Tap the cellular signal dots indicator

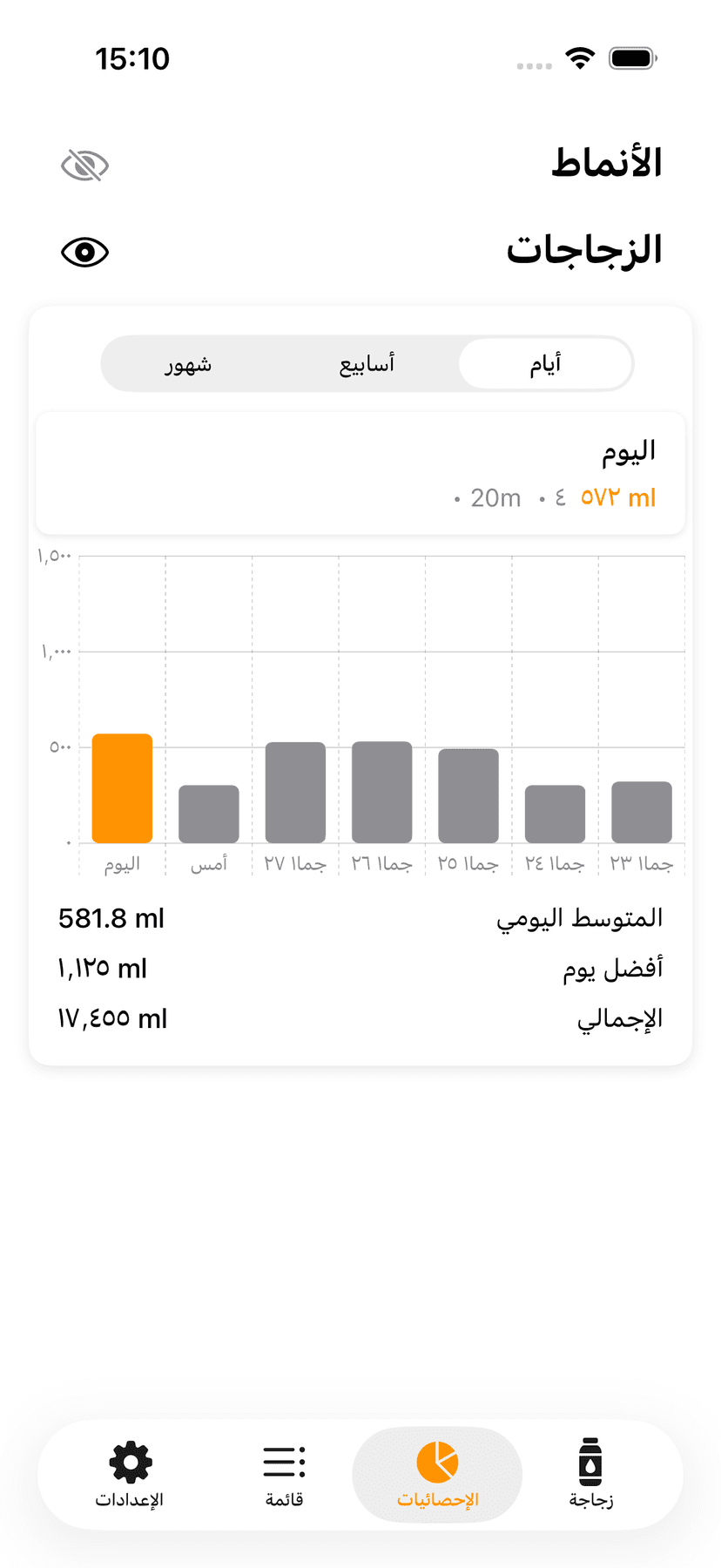tap(533, 64)
